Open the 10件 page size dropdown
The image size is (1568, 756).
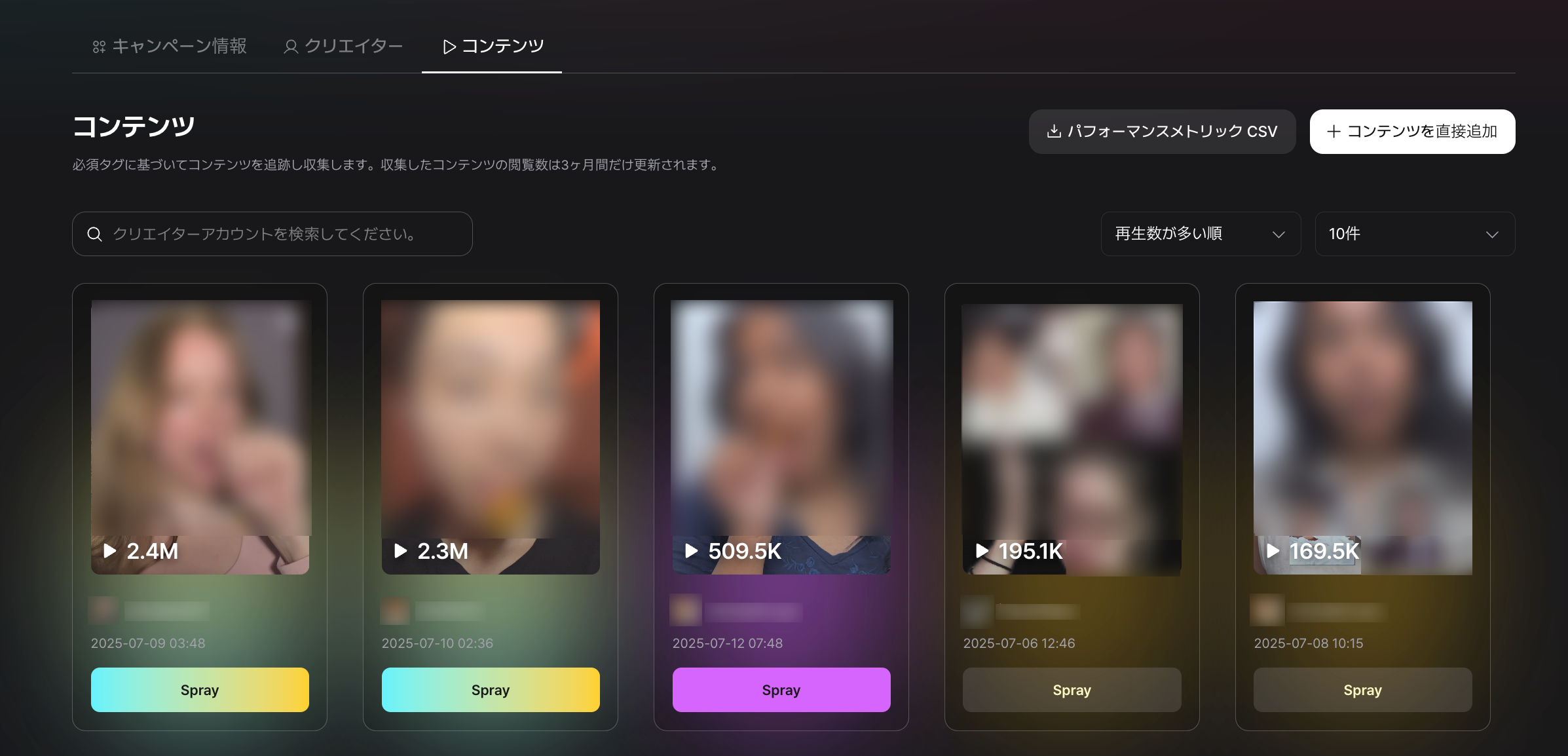click(1414, 234)
